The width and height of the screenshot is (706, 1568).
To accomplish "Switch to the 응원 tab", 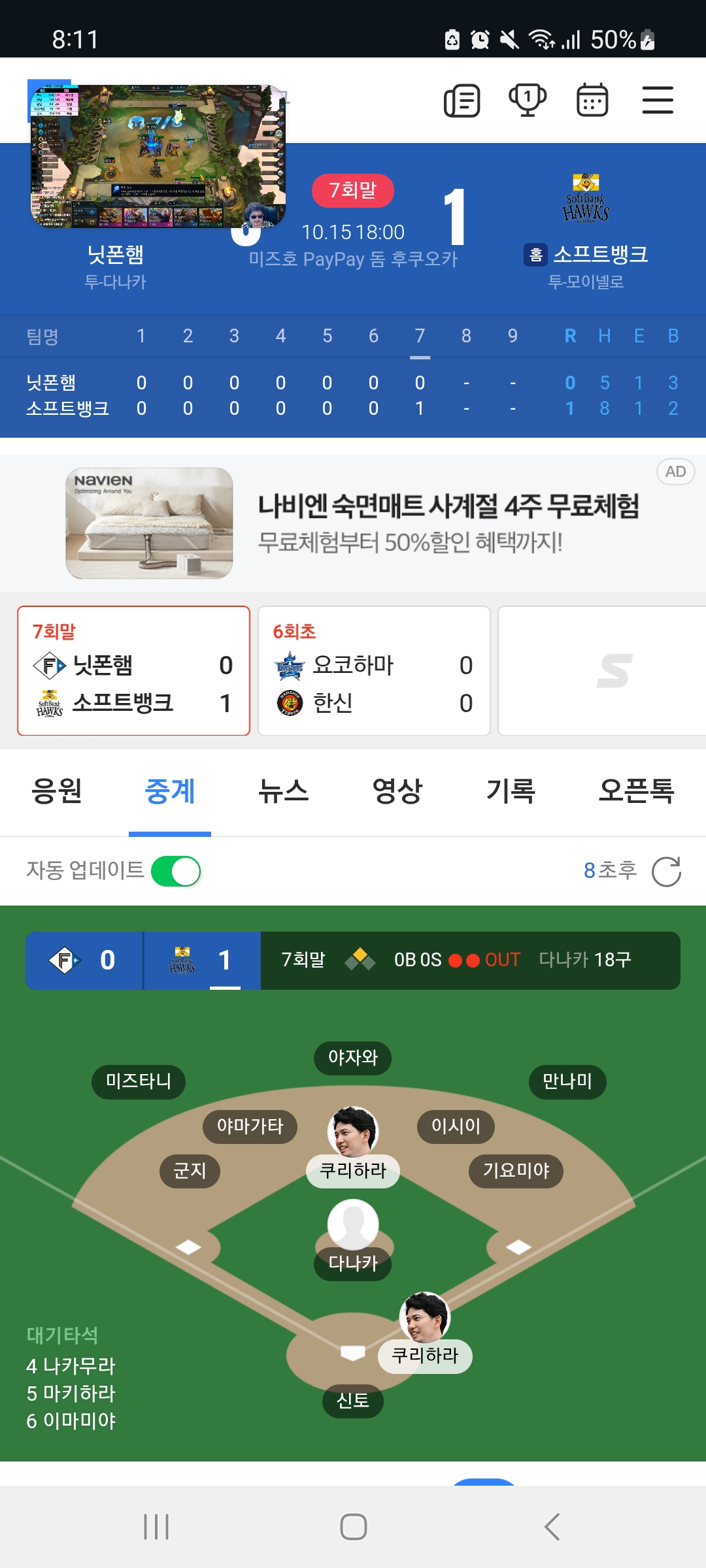I will 57,791.
